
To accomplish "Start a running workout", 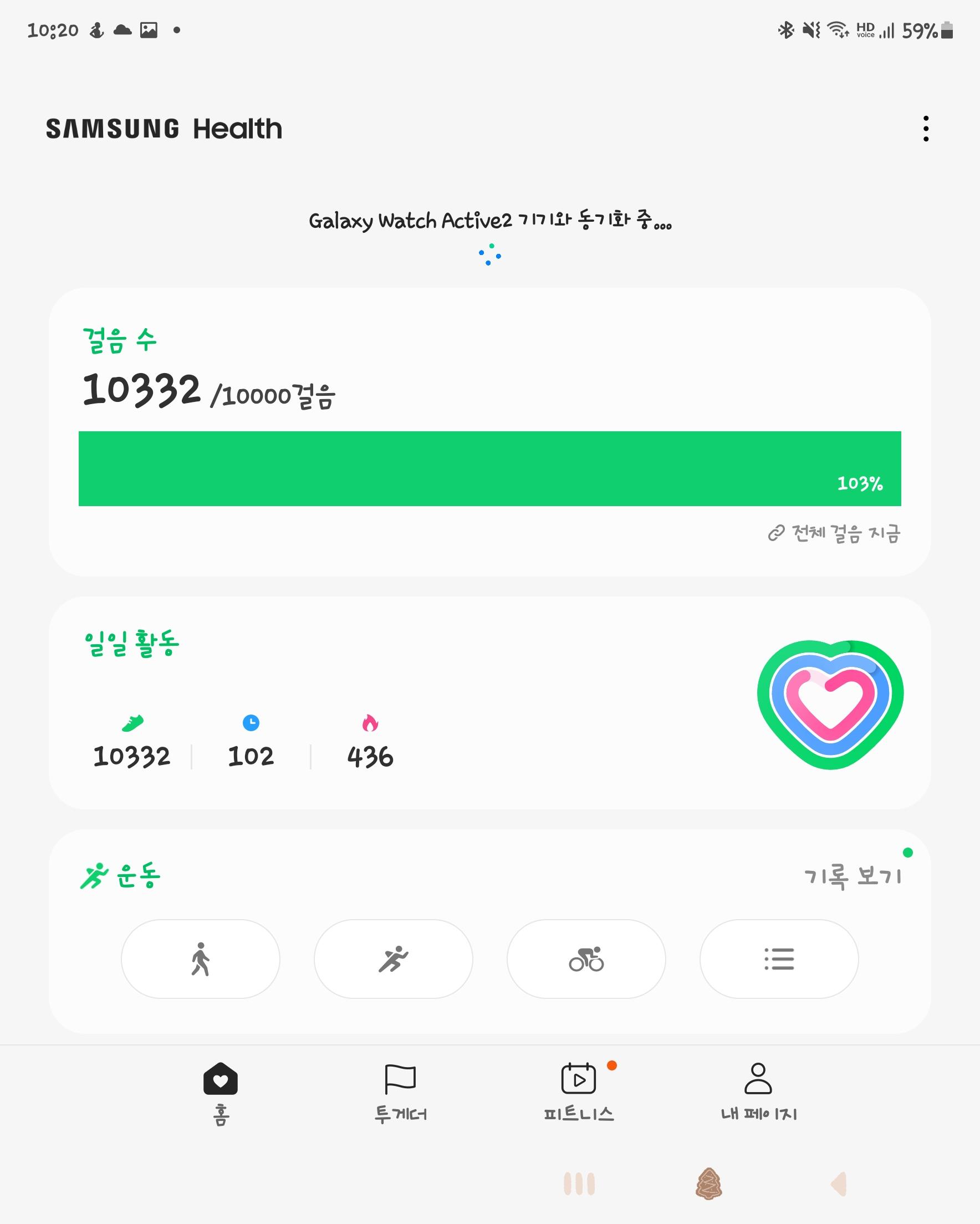I will click(x=393, y=959).
